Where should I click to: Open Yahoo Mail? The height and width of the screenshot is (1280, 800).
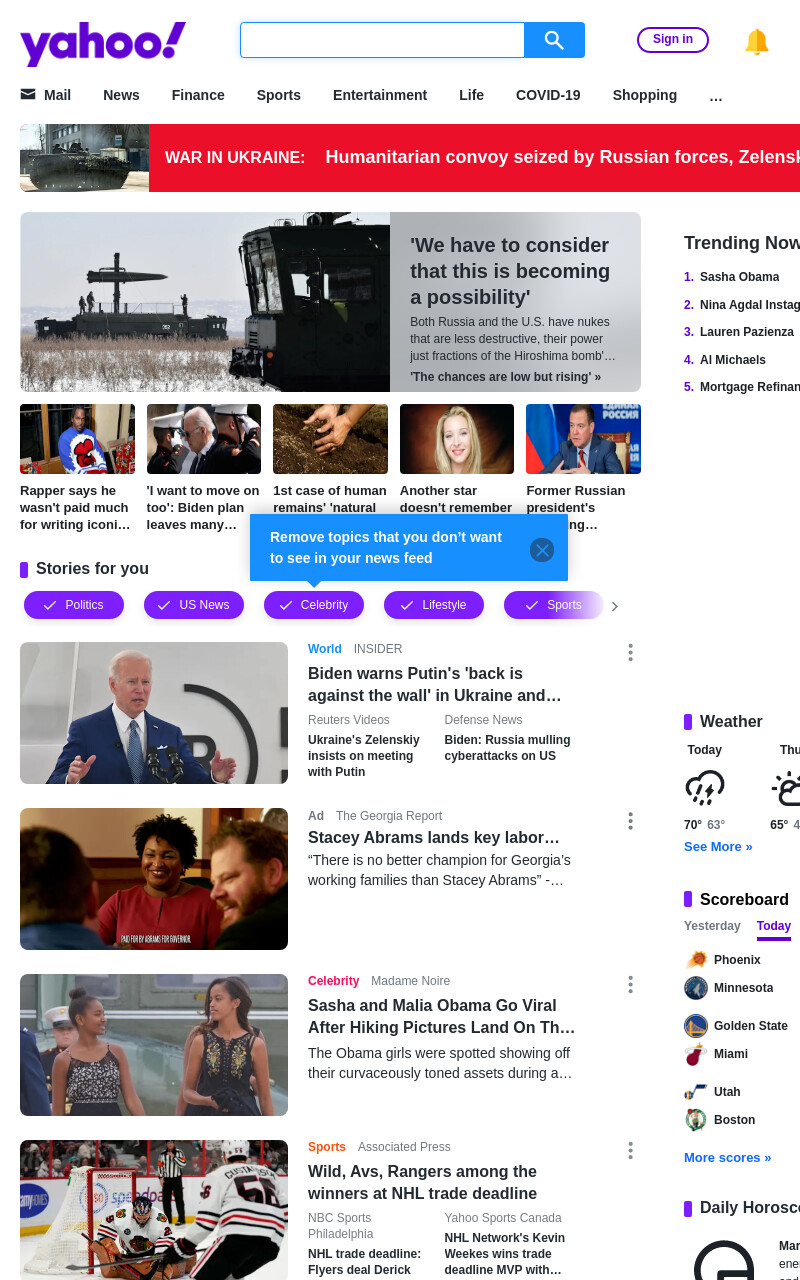[x=46, y=95]
